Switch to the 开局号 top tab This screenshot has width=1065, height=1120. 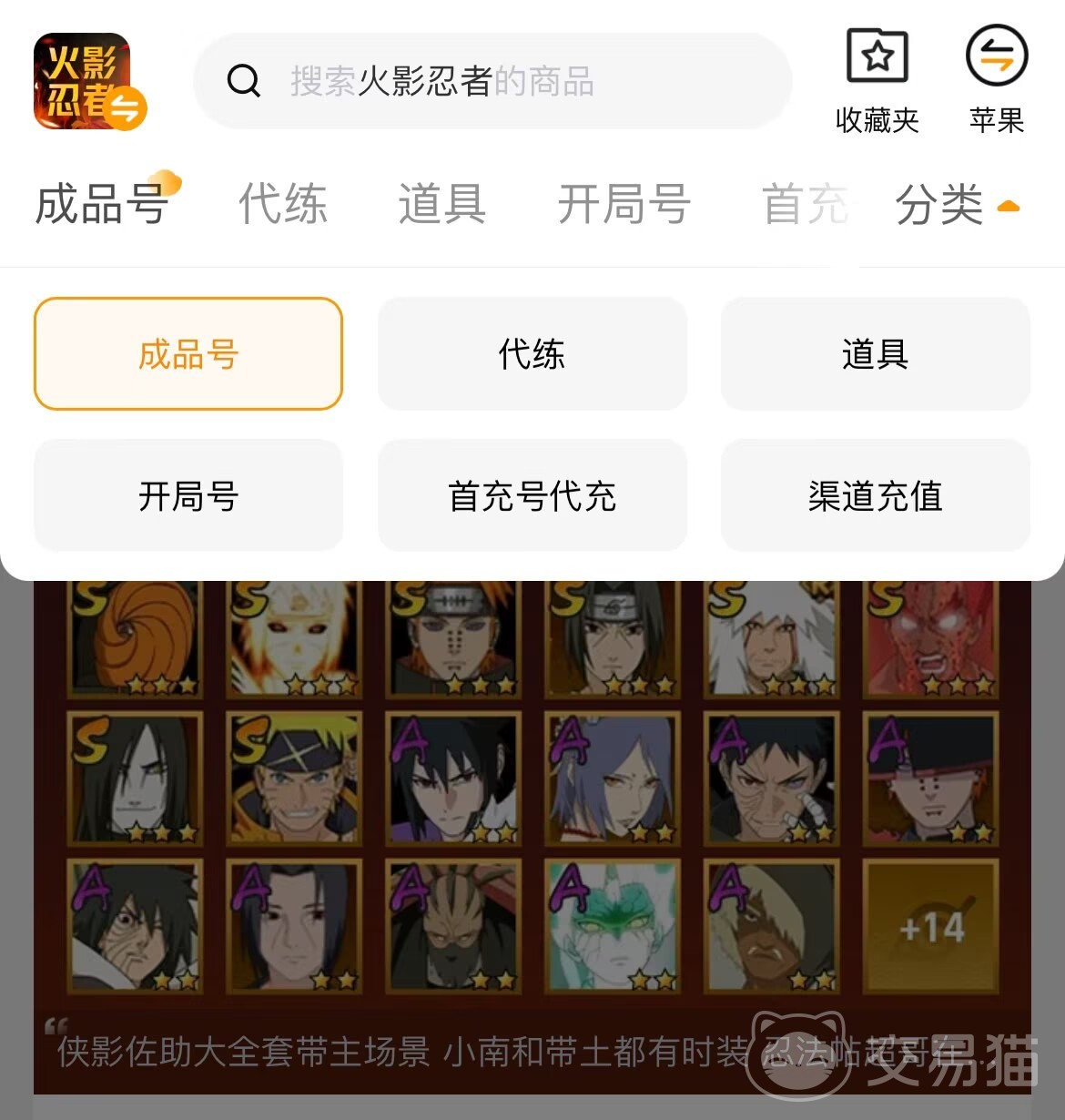(x=624, y=203)
